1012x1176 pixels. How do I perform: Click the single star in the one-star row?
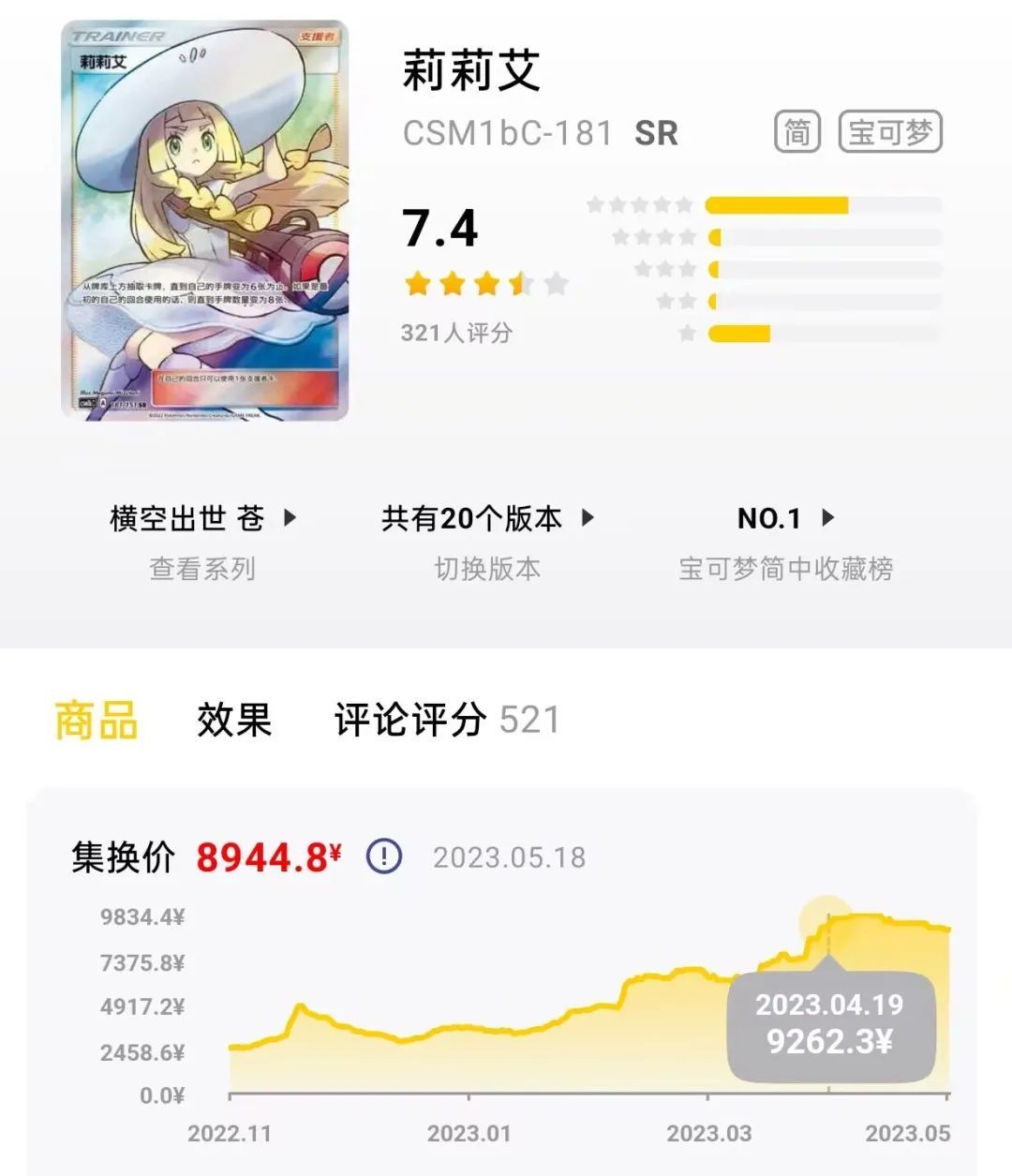(x=687, y=334)
